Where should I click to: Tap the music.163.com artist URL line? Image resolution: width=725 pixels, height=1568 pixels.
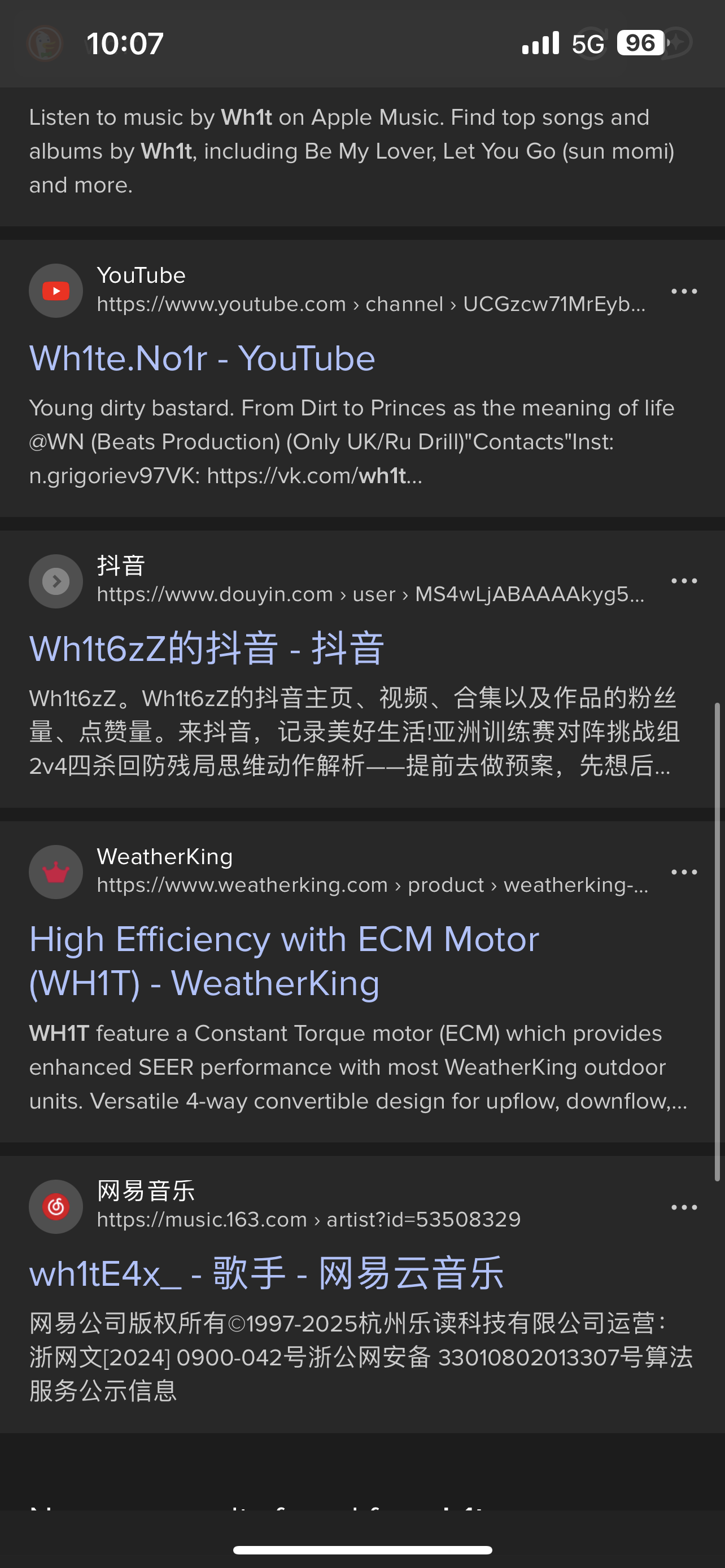tap(309, 1219)
